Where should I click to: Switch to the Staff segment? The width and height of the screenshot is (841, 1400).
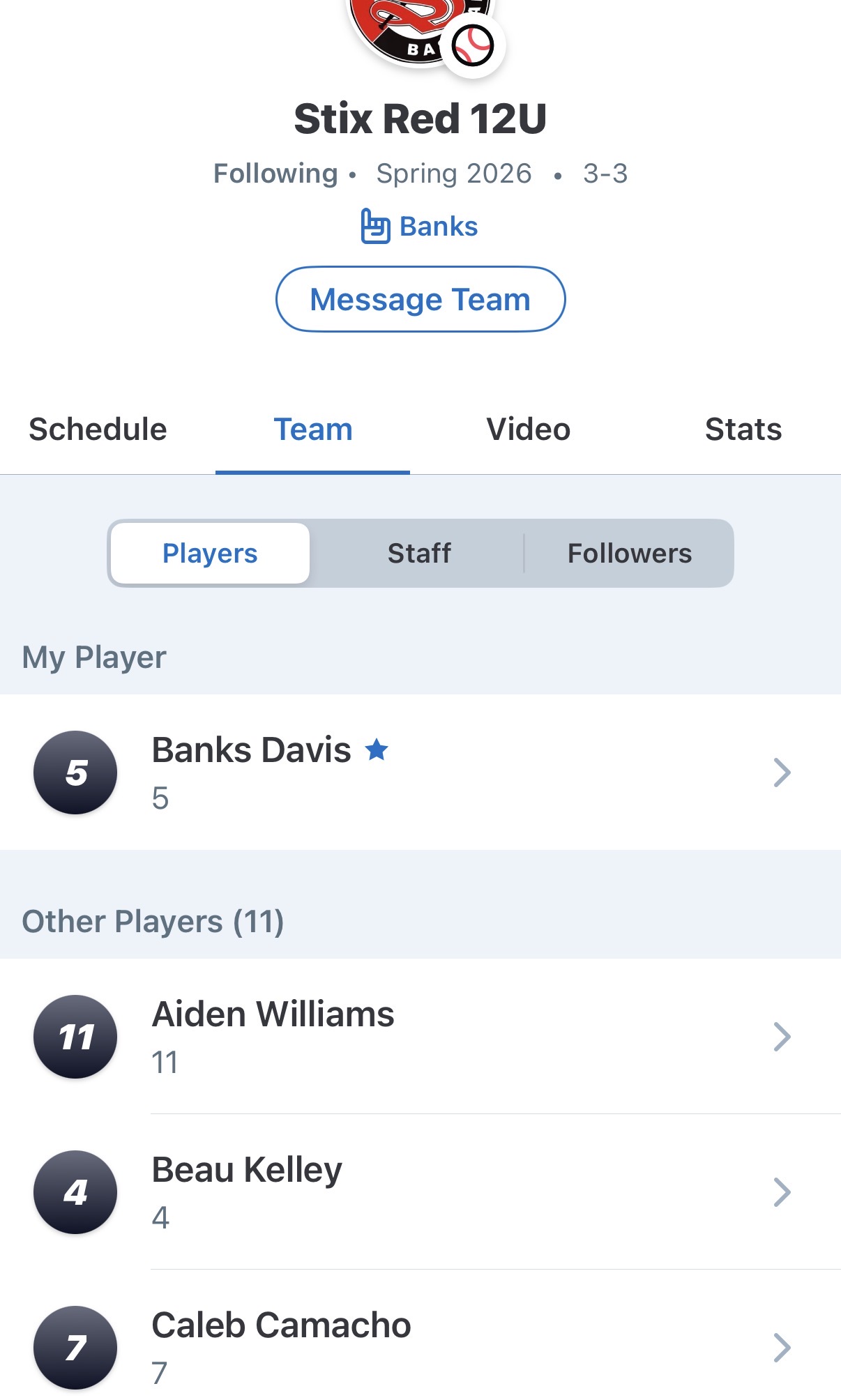[x=419, y=554]
